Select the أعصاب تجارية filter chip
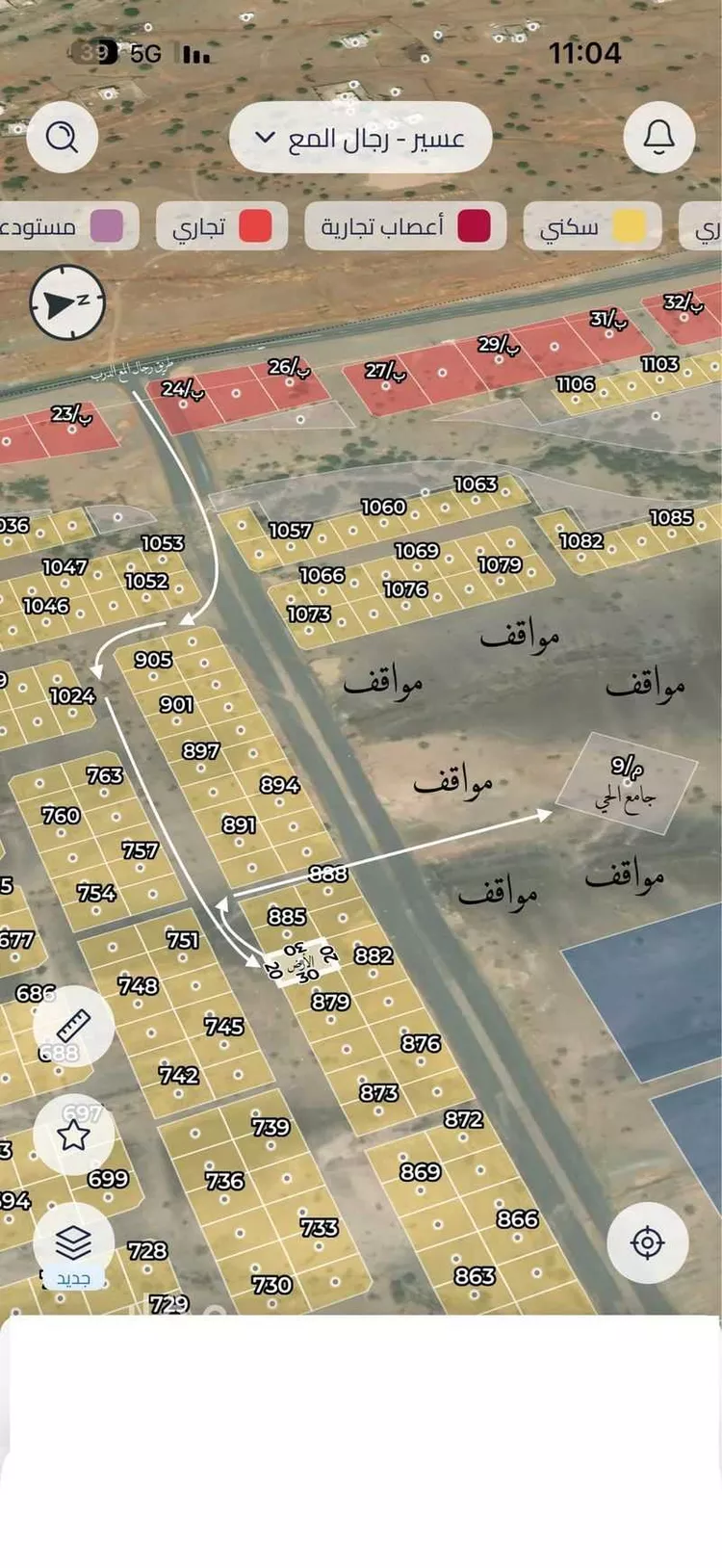The width and height of the screenshot is (722, 1568). tap(405, 227)
